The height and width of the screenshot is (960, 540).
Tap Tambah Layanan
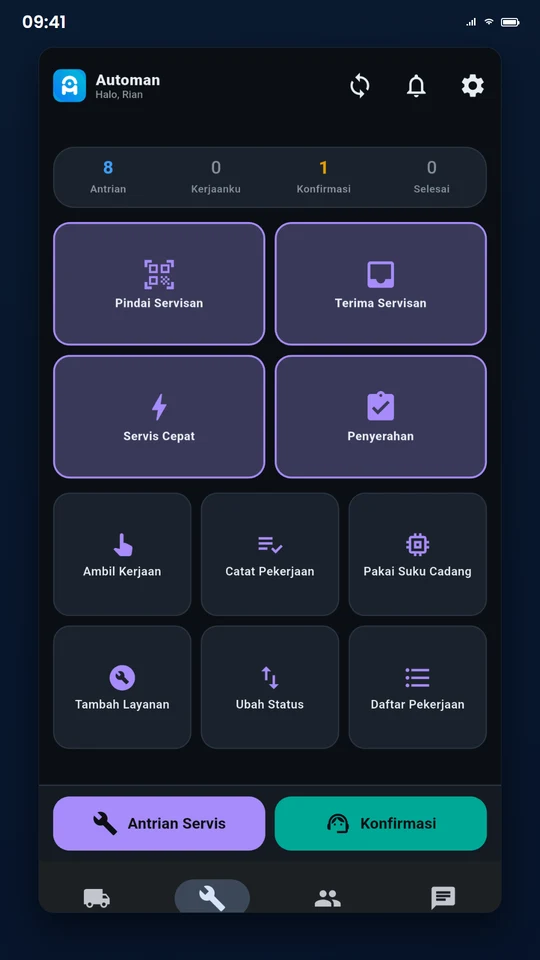122,687
